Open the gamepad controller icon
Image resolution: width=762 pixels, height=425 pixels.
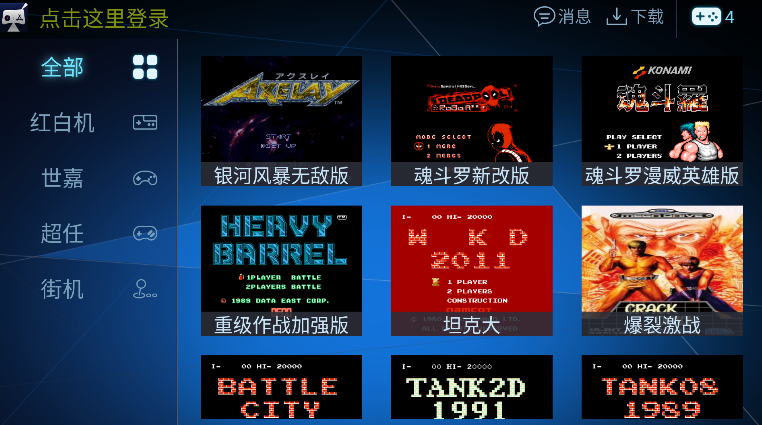pos(712,17)
